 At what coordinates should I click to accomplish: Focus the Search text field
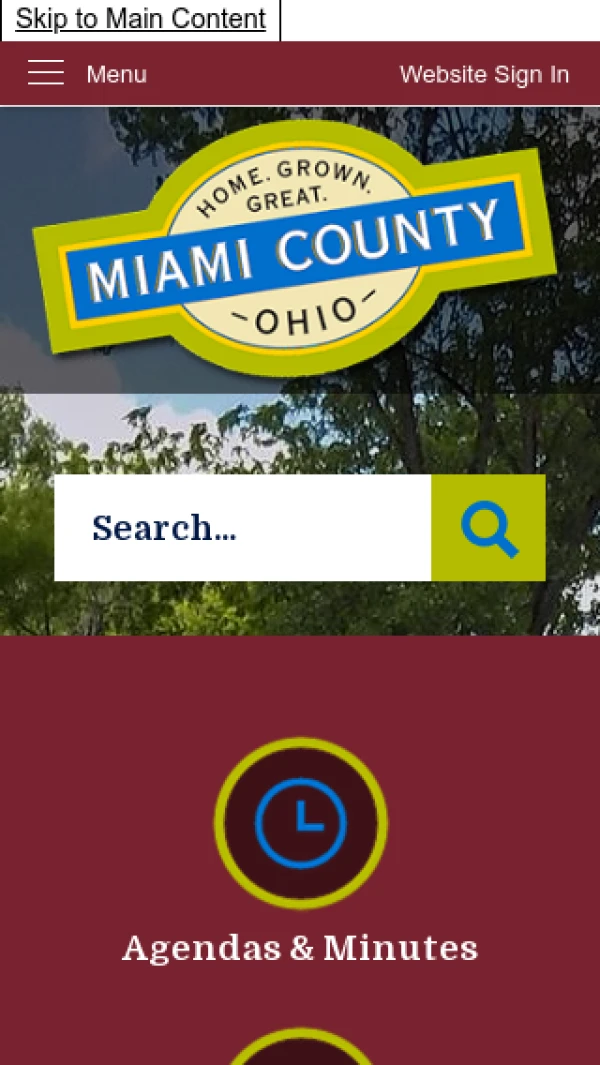point(243,528)
